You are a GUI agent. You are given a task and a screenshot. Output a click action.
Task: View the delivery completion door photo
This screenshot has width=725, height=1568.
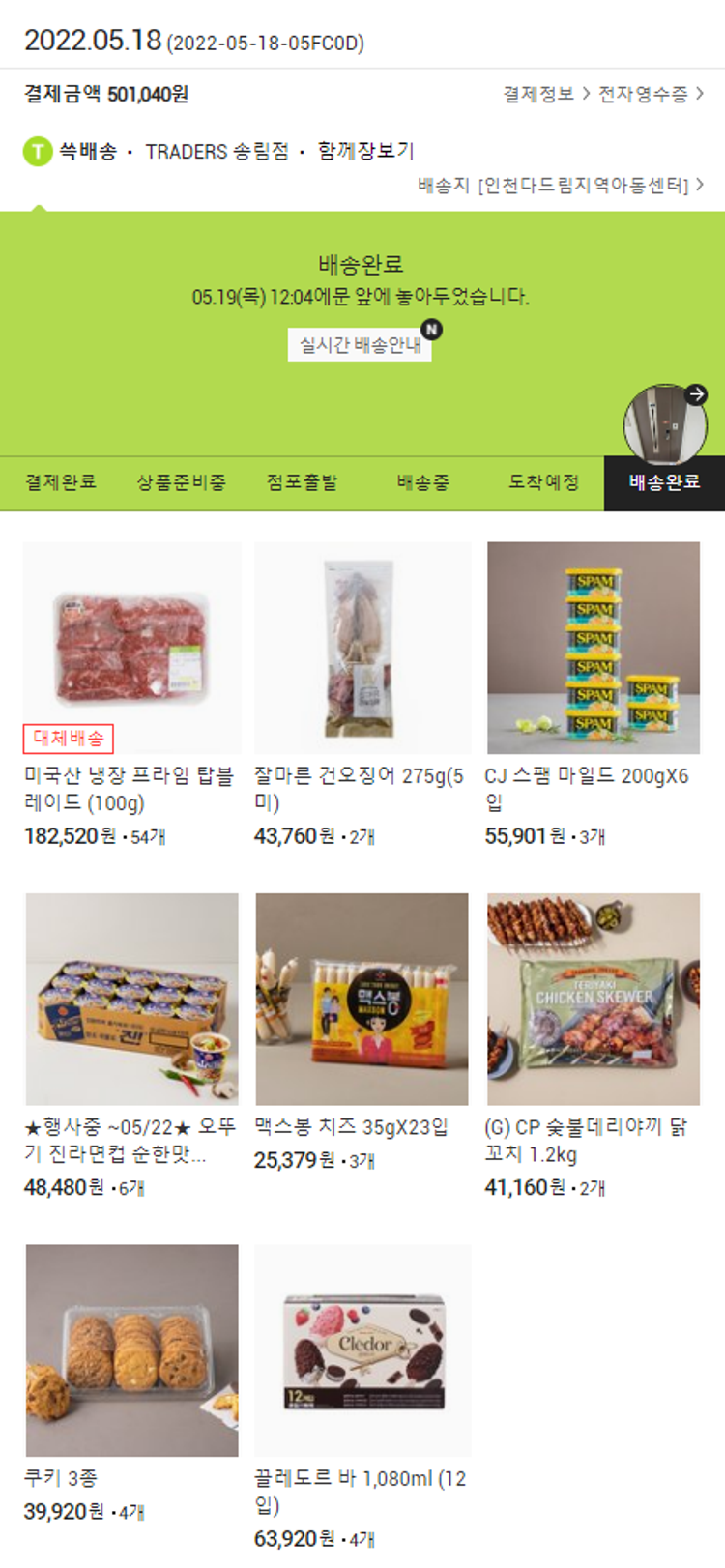coord(665,423)
